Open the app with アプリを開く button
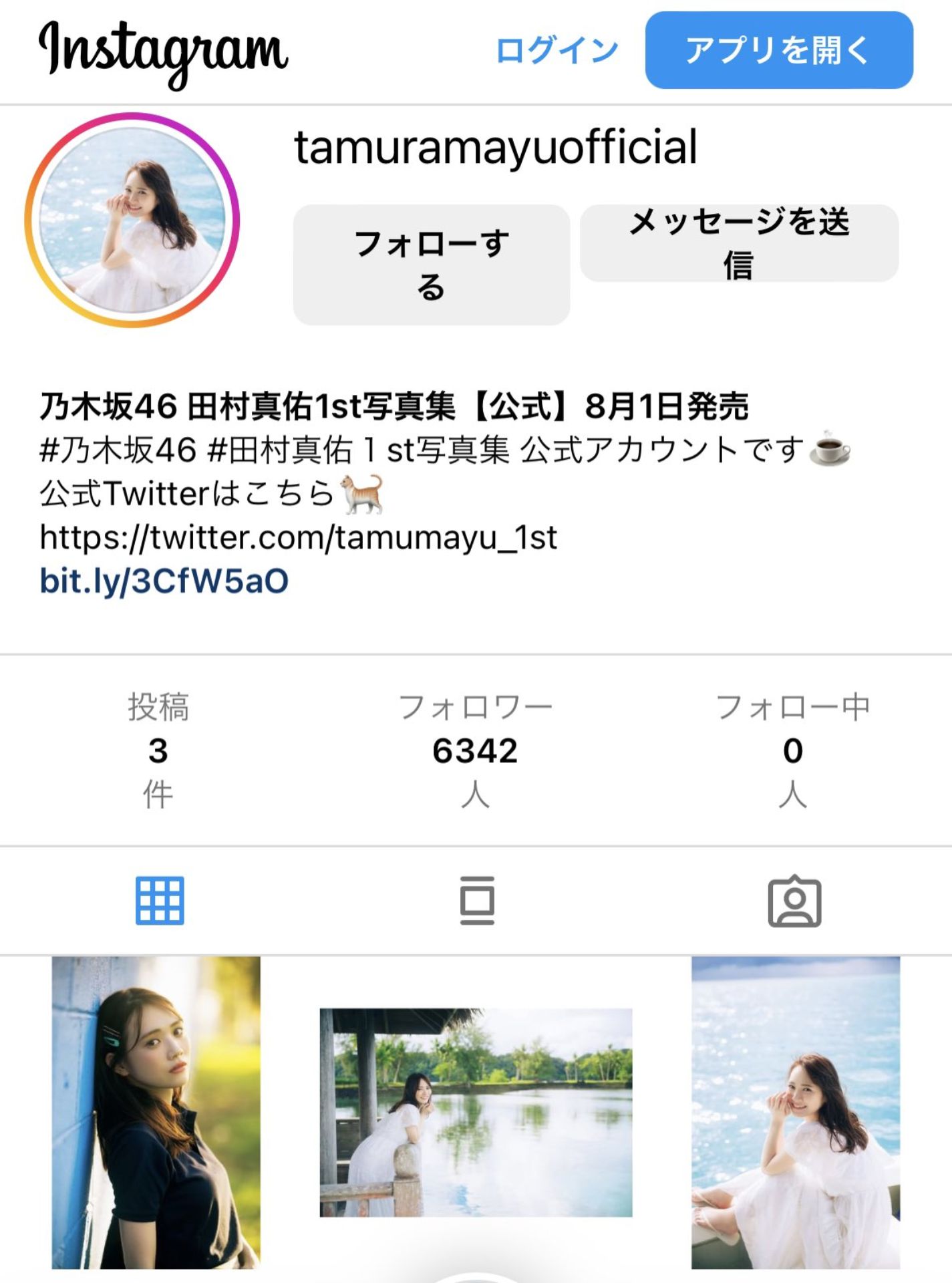The width and height of the screenshot is (952, 1283). pos(778,51)
